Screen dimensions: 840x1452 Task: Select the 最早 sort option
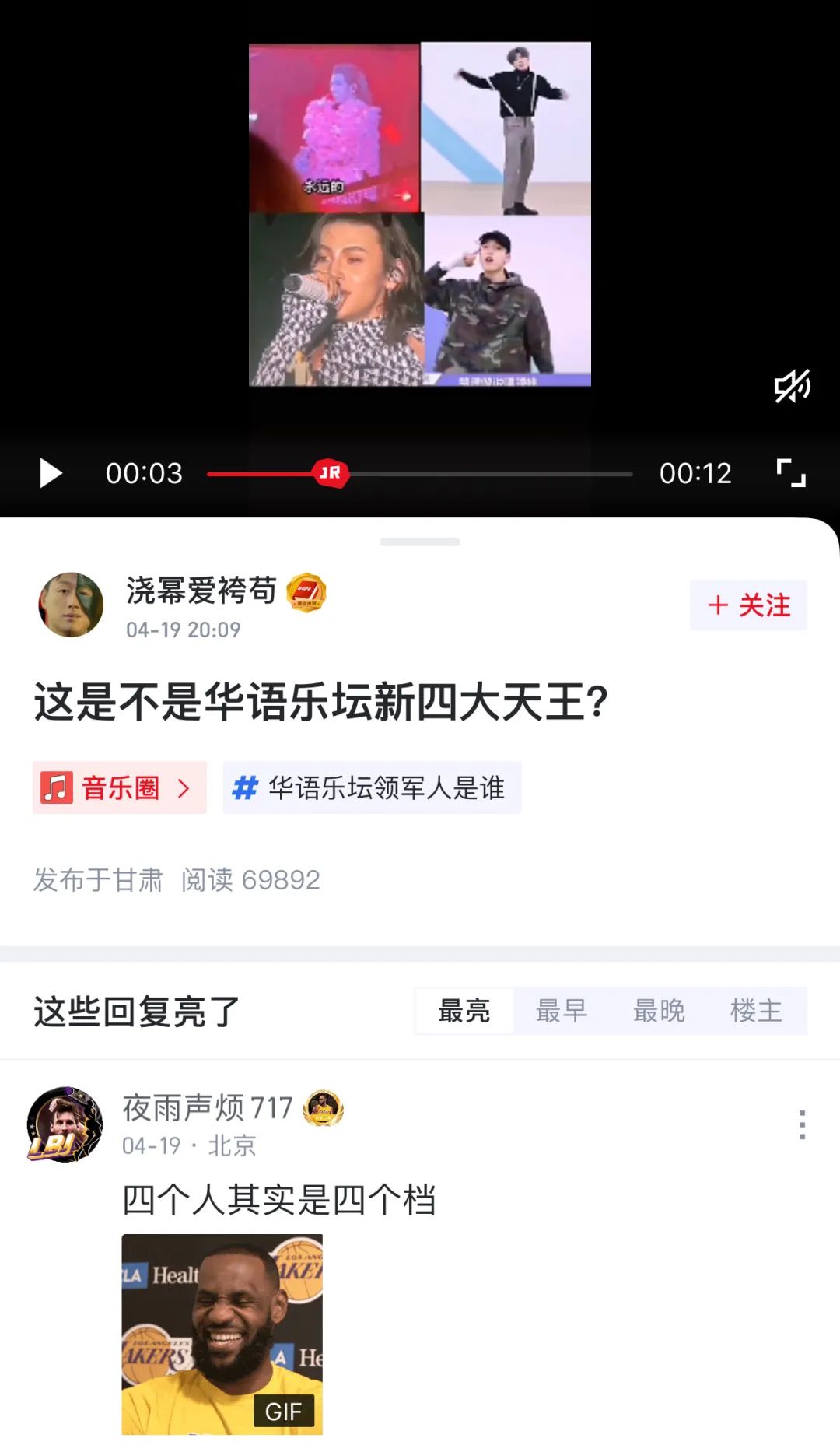click(x=562, y=1011)
